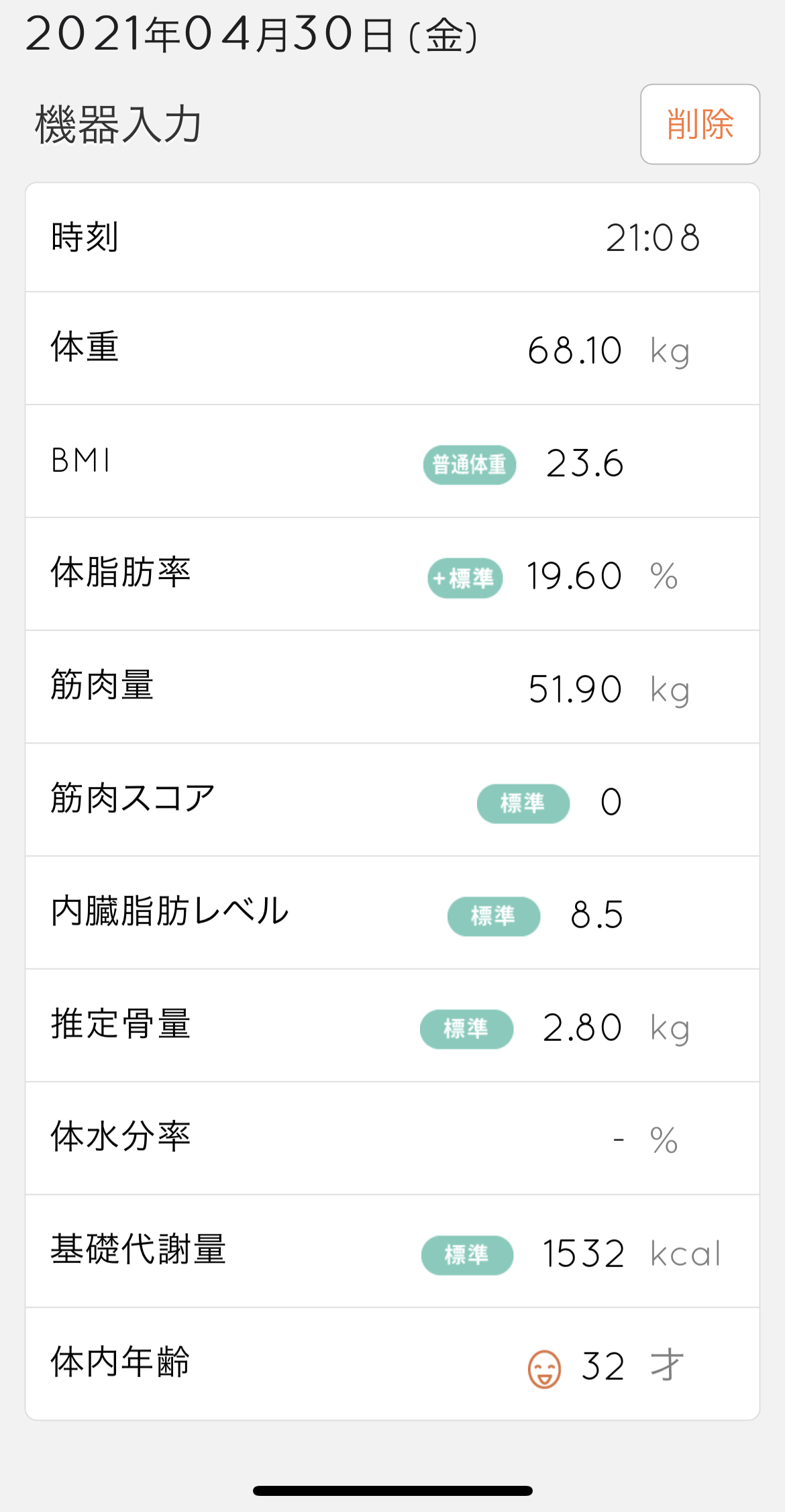Tap the 削除 delete button

700,124
